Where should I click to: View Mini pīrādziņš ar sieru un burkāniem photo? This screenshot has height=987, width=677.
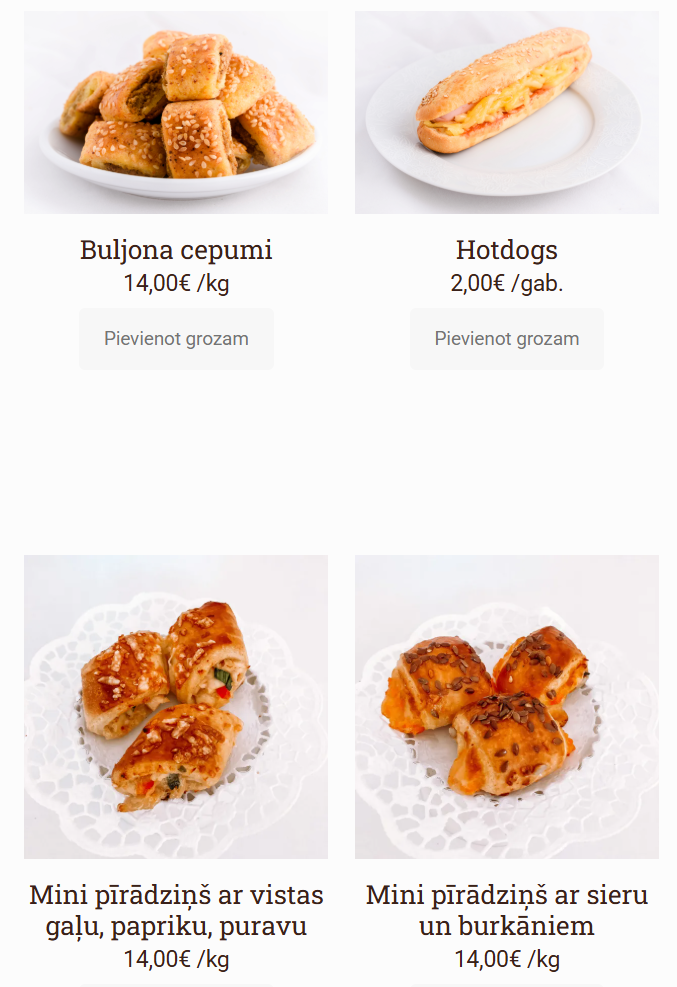point(506,706)
